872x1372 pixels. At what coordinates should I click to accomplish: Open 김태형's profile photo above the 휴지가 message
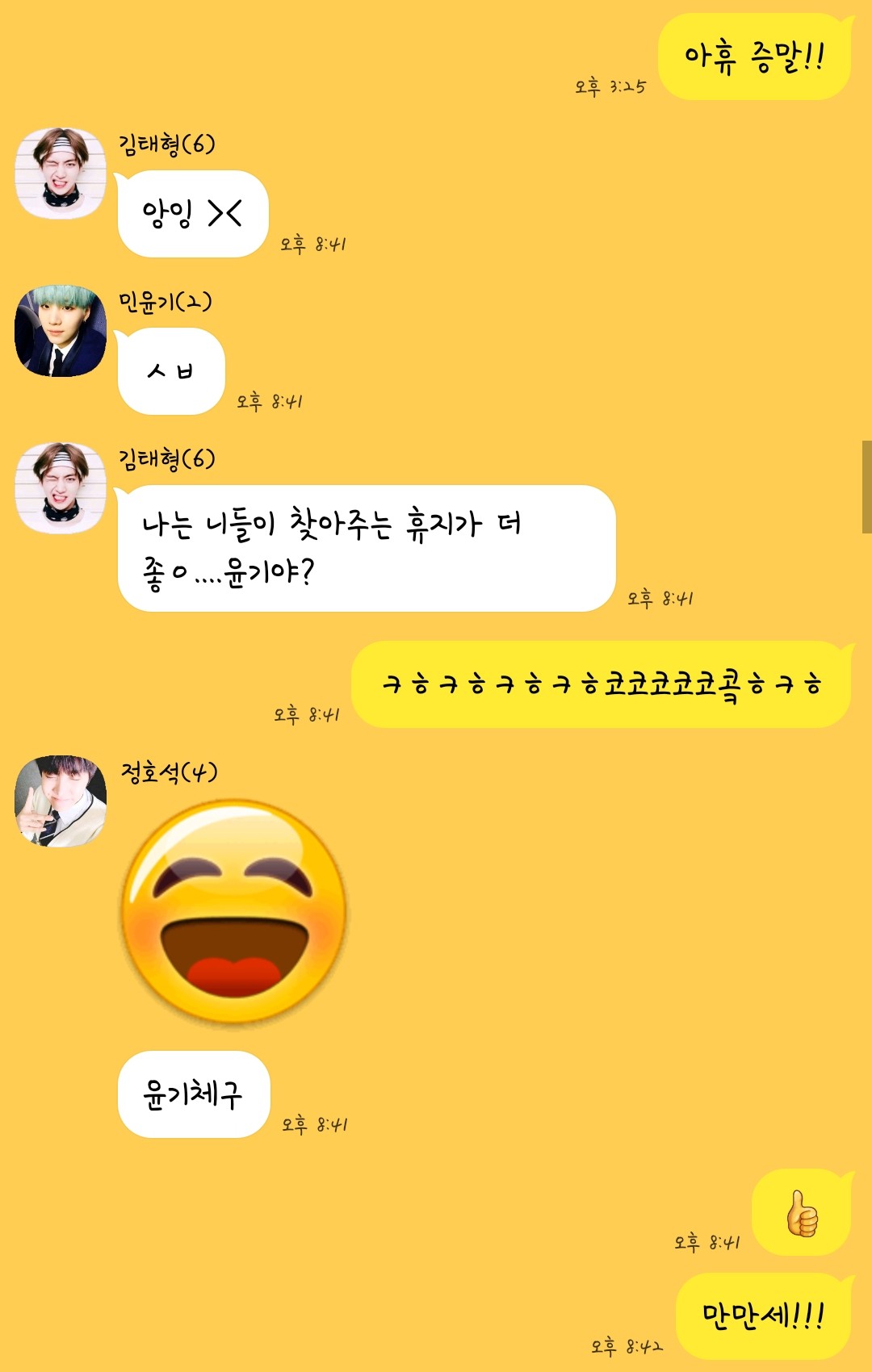61,487
